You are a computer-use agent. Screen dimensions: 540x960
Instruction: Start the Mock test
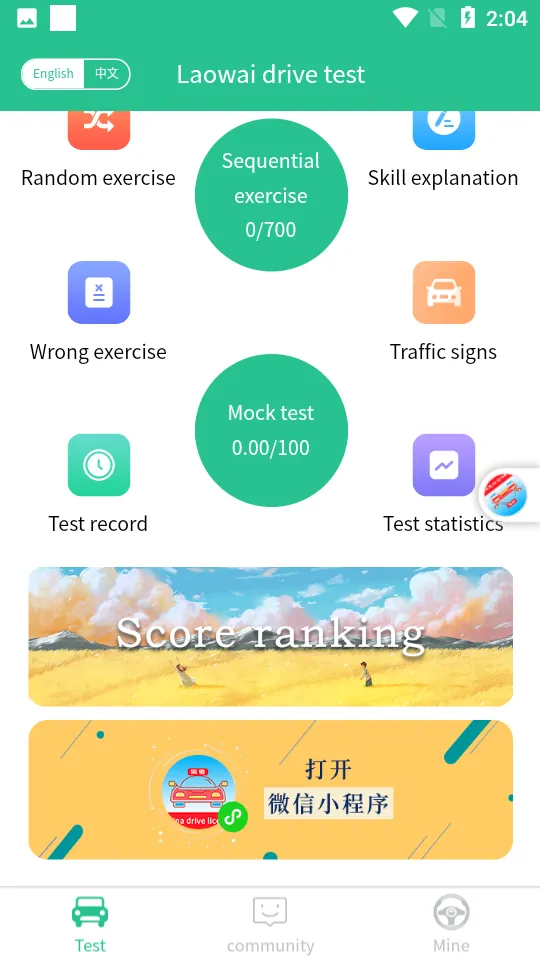coord(271,430)
